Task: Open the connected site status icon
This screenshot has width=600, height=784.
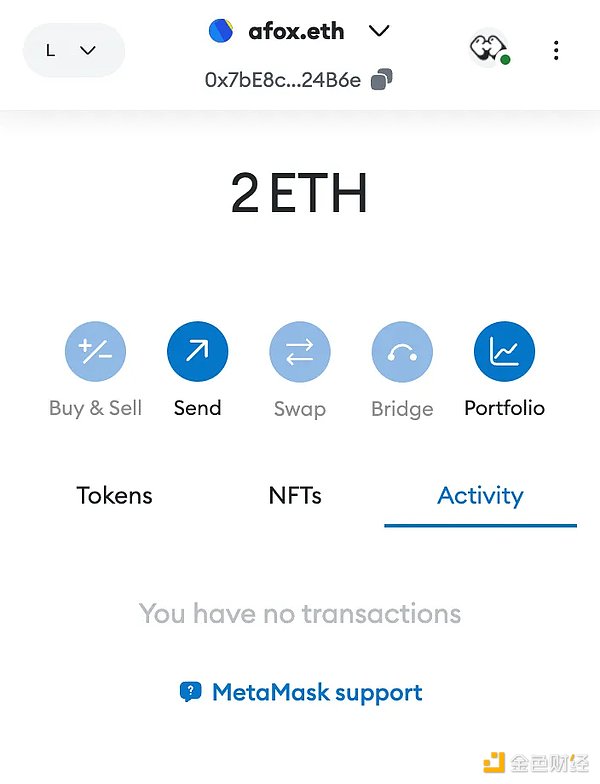Action: point(489,49)
